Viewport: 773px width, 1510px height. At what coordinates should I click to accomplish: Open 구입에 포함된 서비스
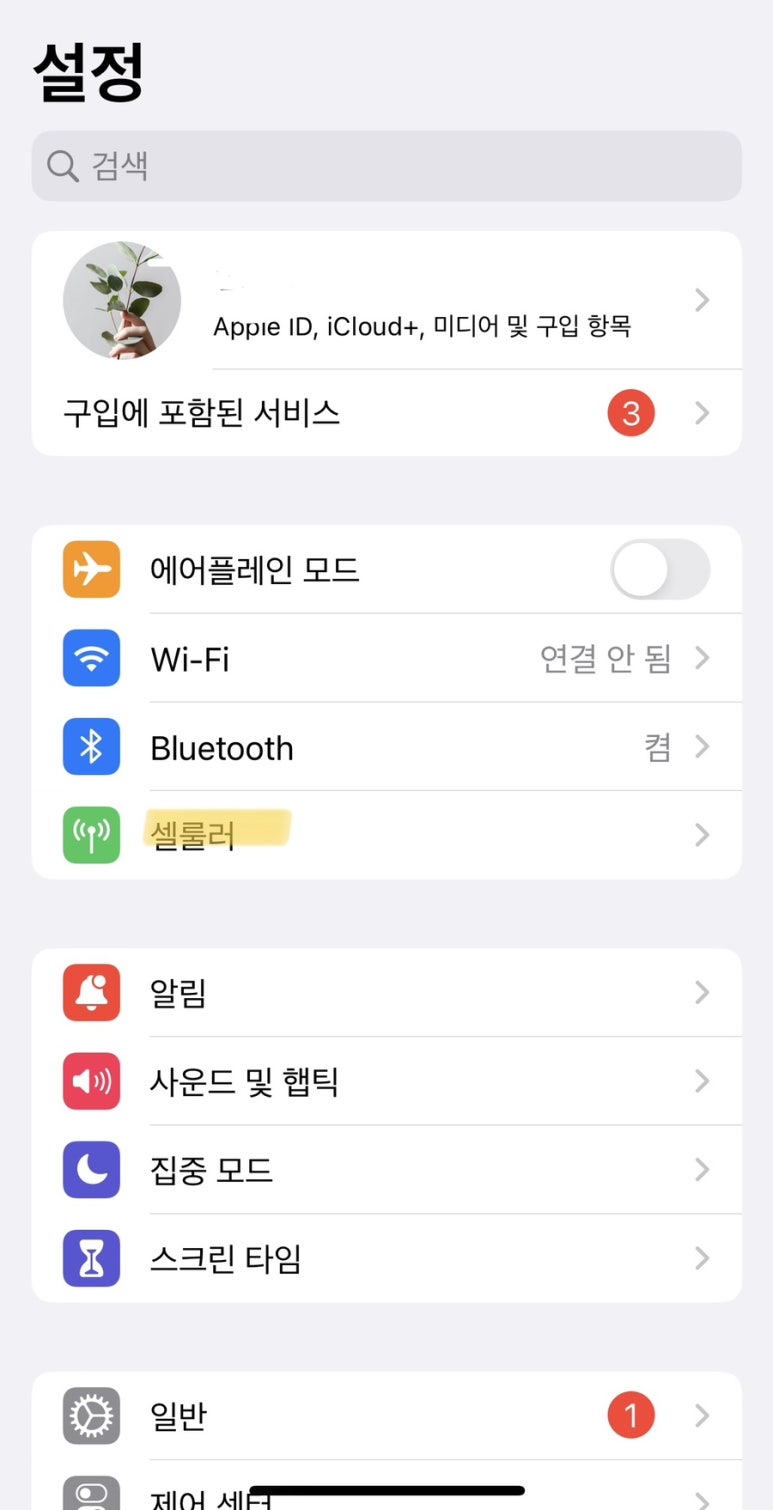[x=386, y=413]
